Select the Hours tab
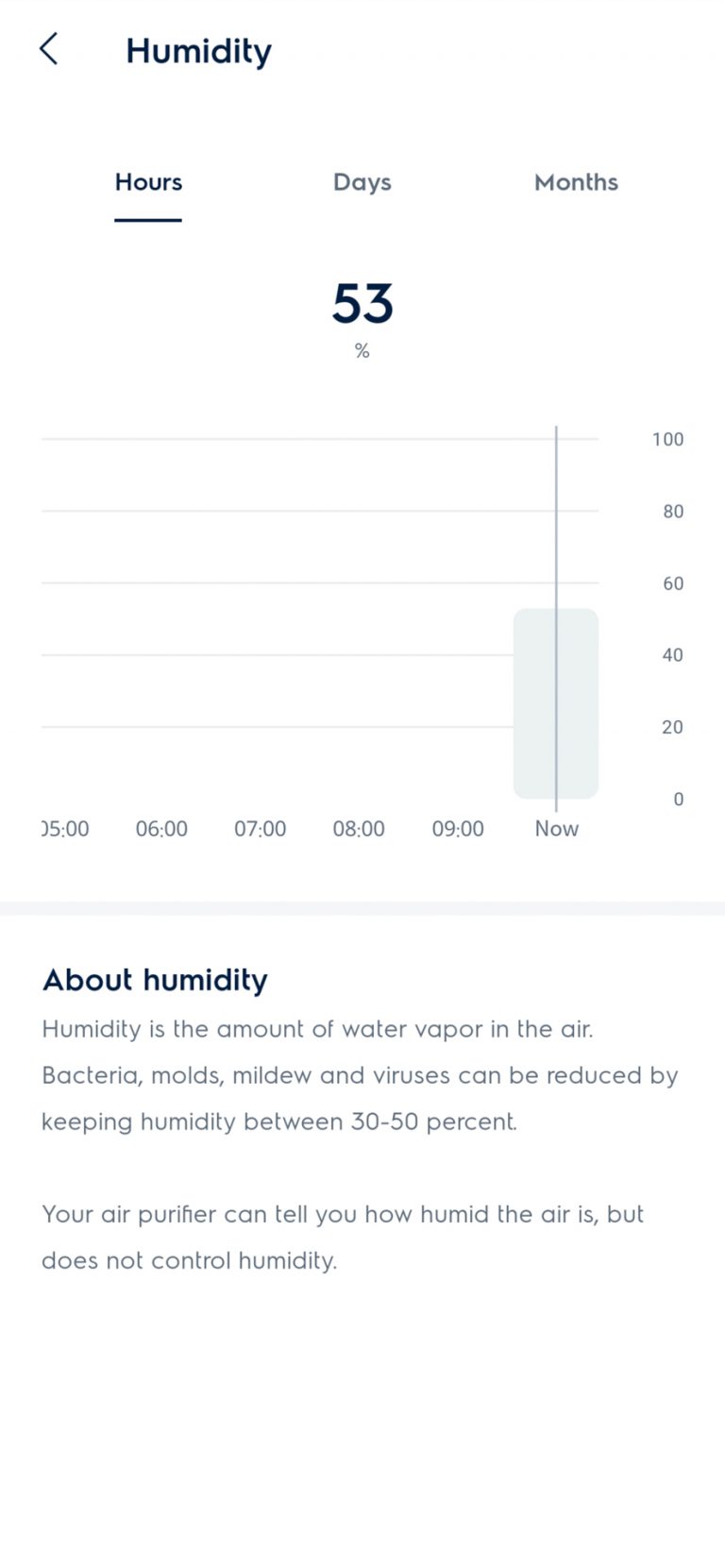 pyautogui.click(x=148, y=182)
